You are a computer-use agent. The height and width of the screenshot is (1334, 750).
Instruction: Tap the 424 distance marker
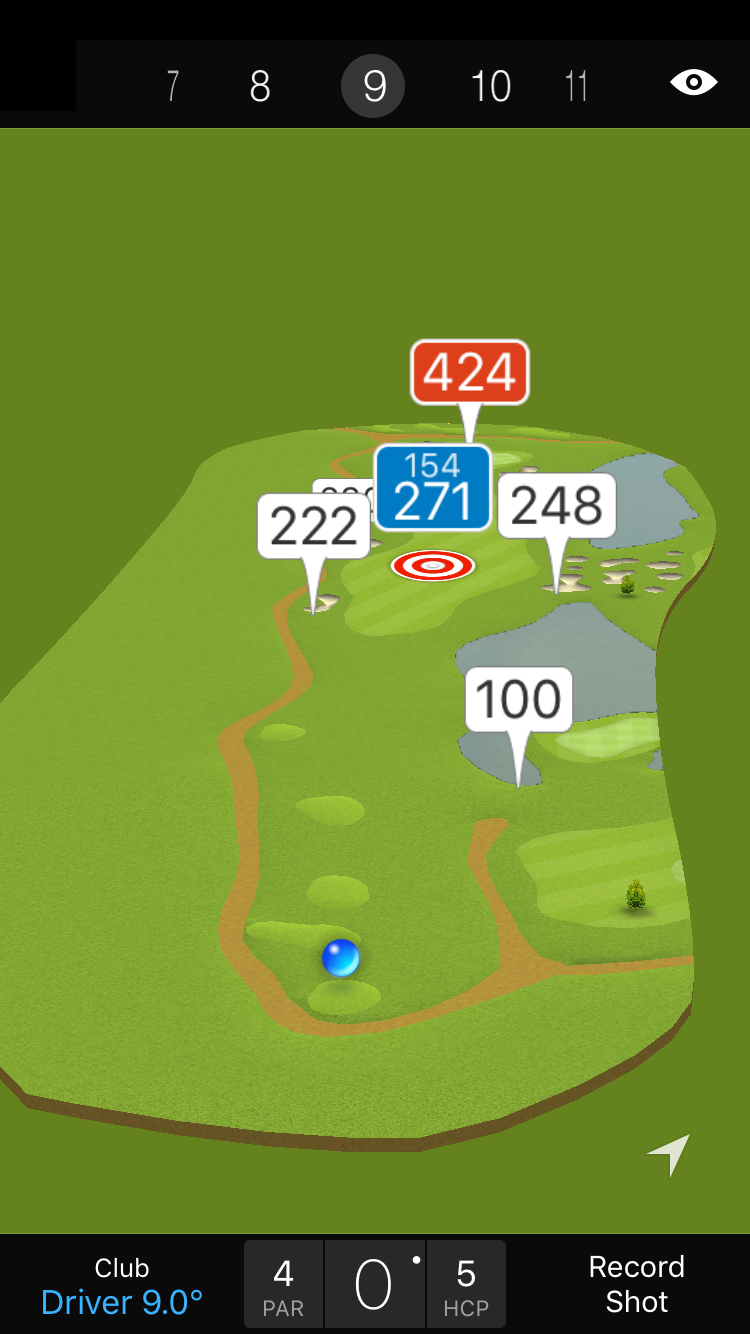[469, 373]
